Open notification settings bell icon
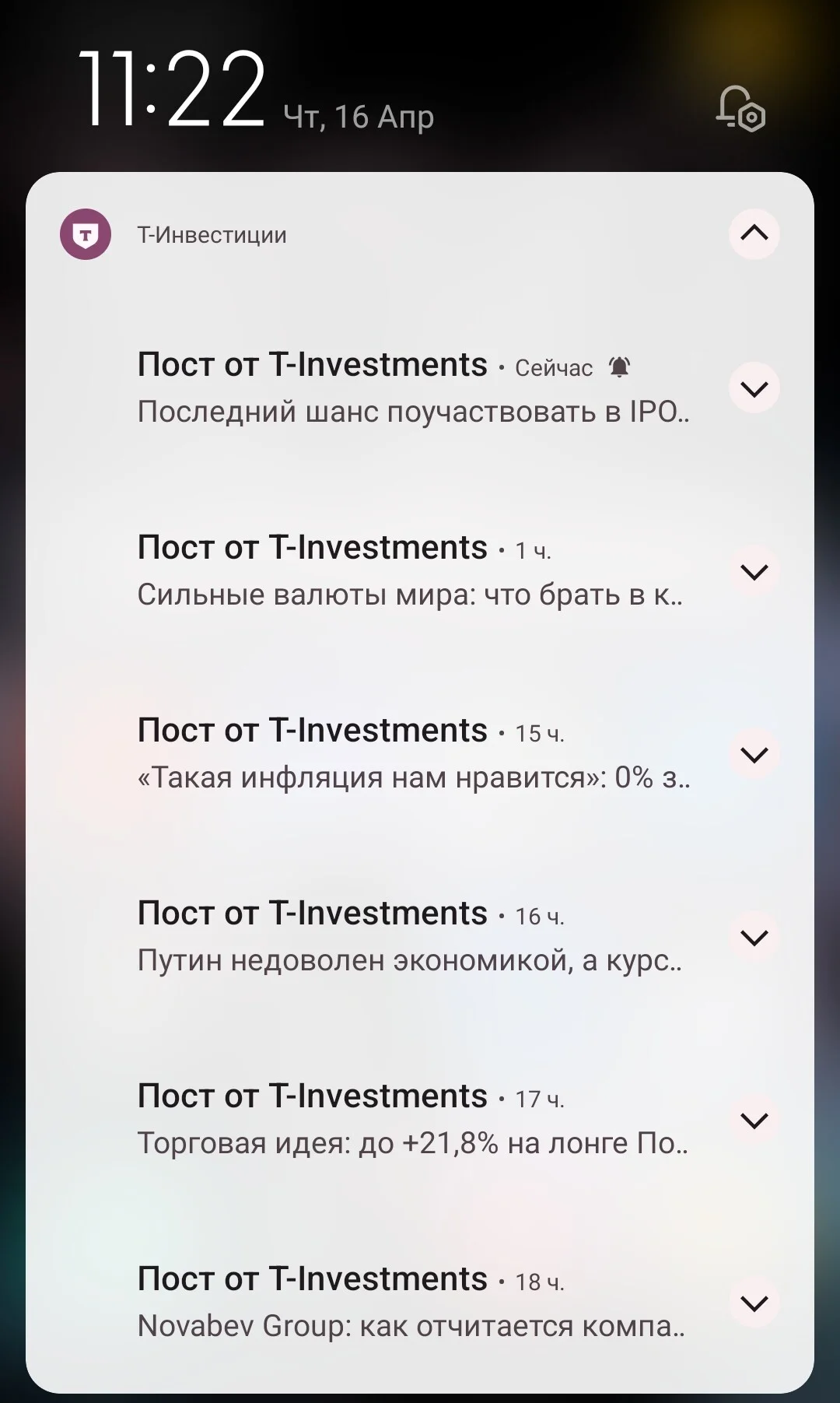The height and width of the screenshot is (1403, 840). (x=740, y=109)
